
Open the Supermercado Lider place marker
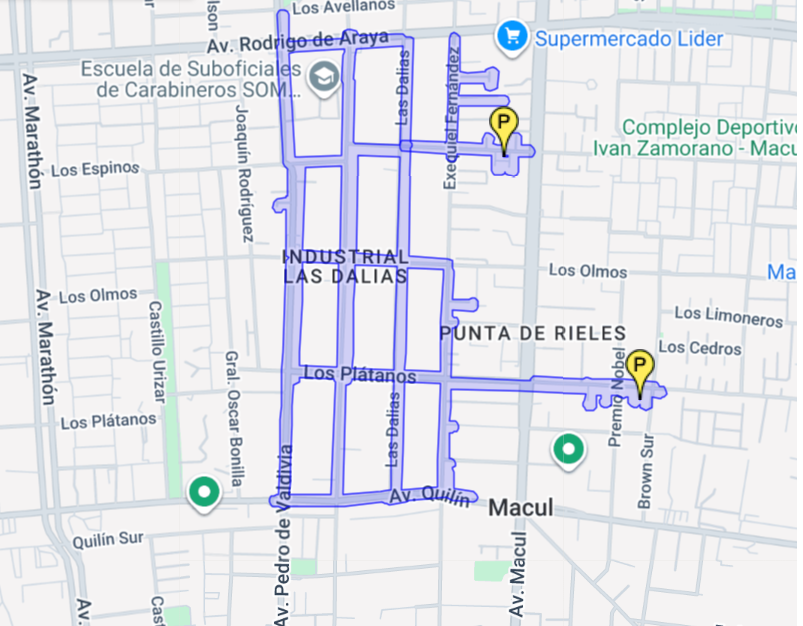pyautogui.click(x=513, y=37)
